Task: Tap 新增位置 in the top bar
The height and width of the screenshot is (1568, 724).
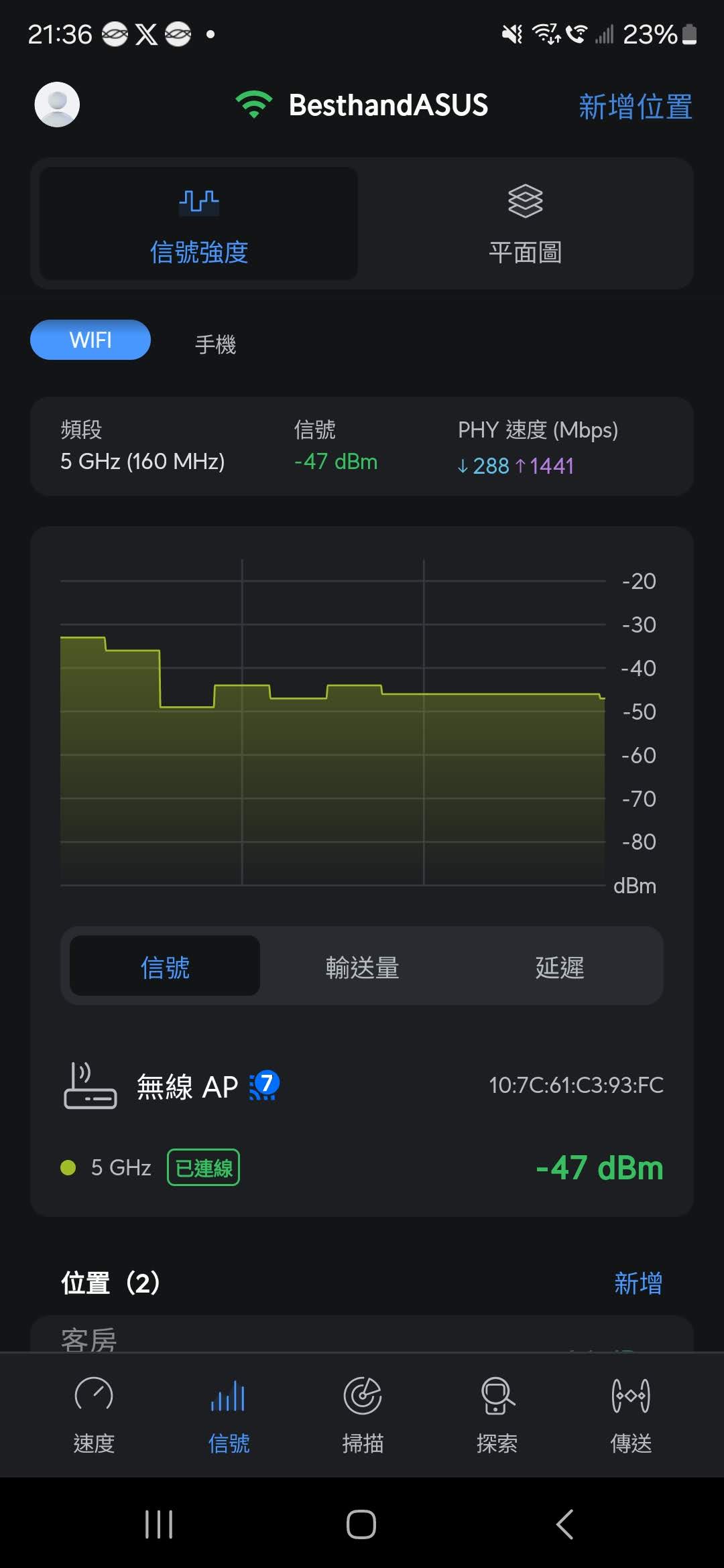Action: 635,107
